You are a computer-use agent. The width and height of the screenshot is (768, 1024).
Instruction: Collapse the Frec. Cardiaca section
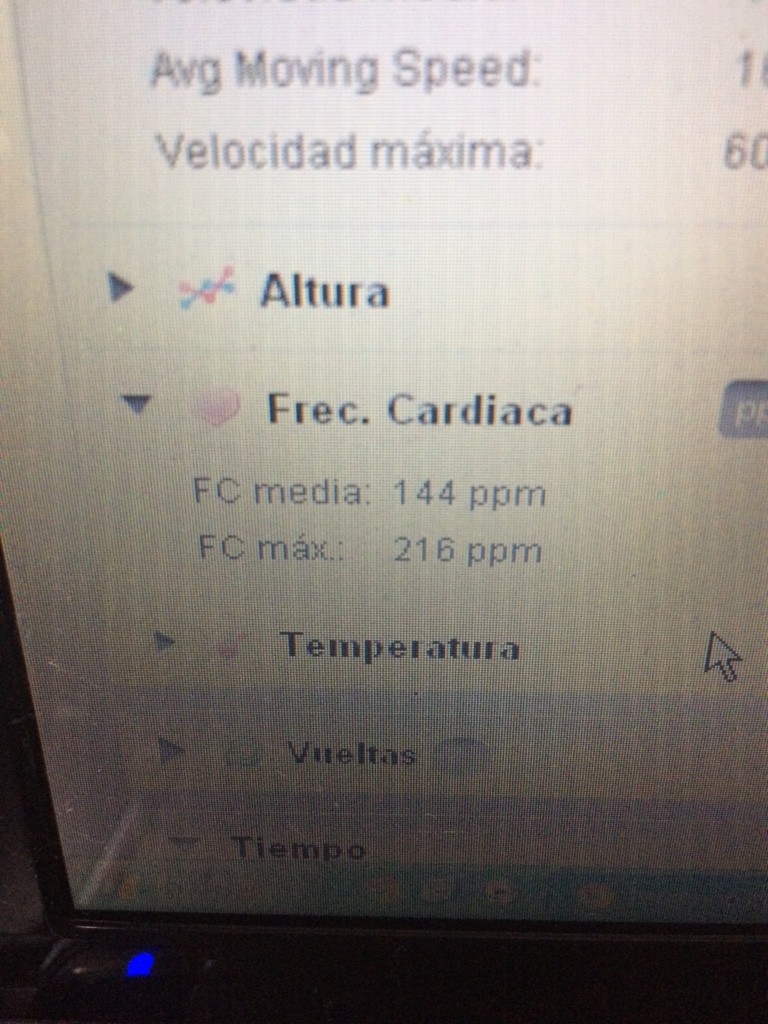click(x=136, y=405)
